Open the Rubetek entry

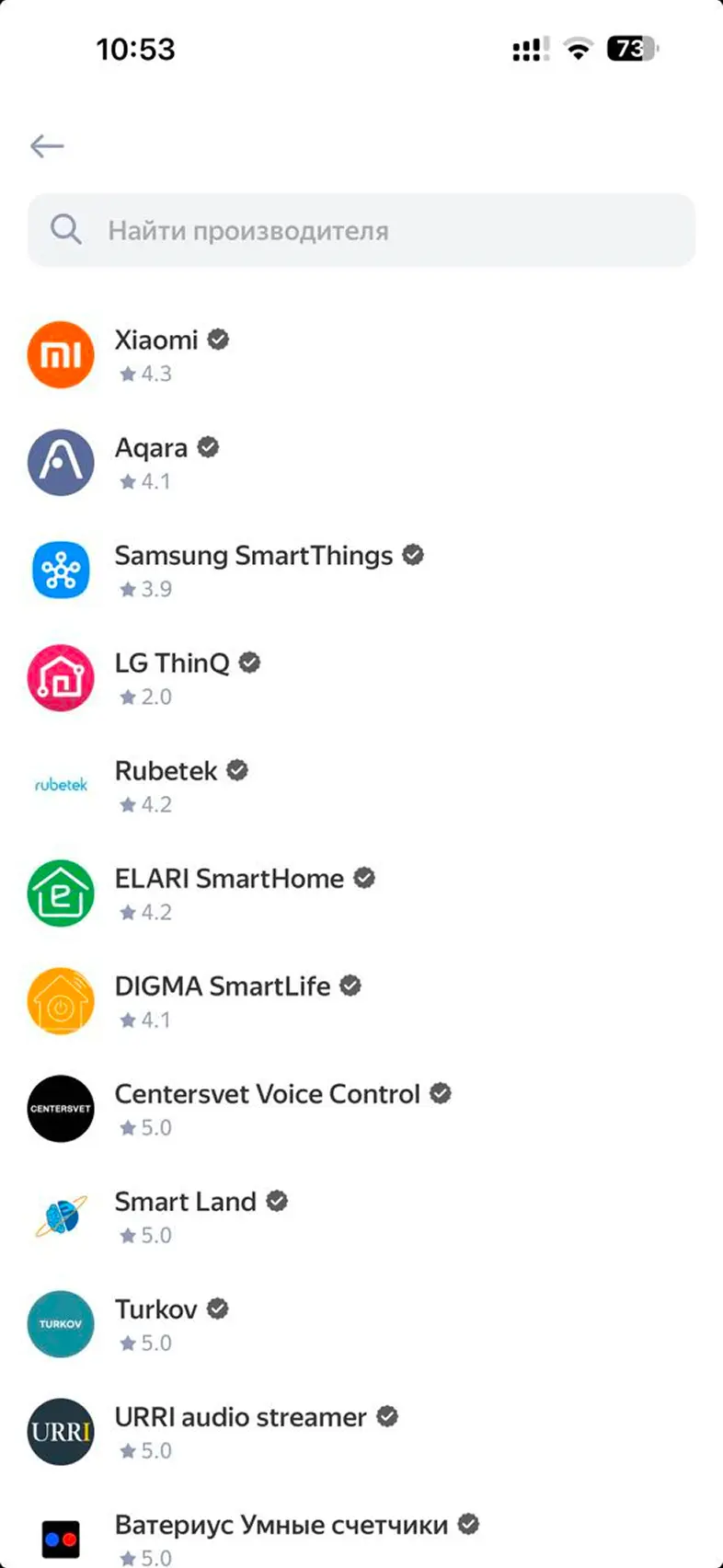point(166,785)
